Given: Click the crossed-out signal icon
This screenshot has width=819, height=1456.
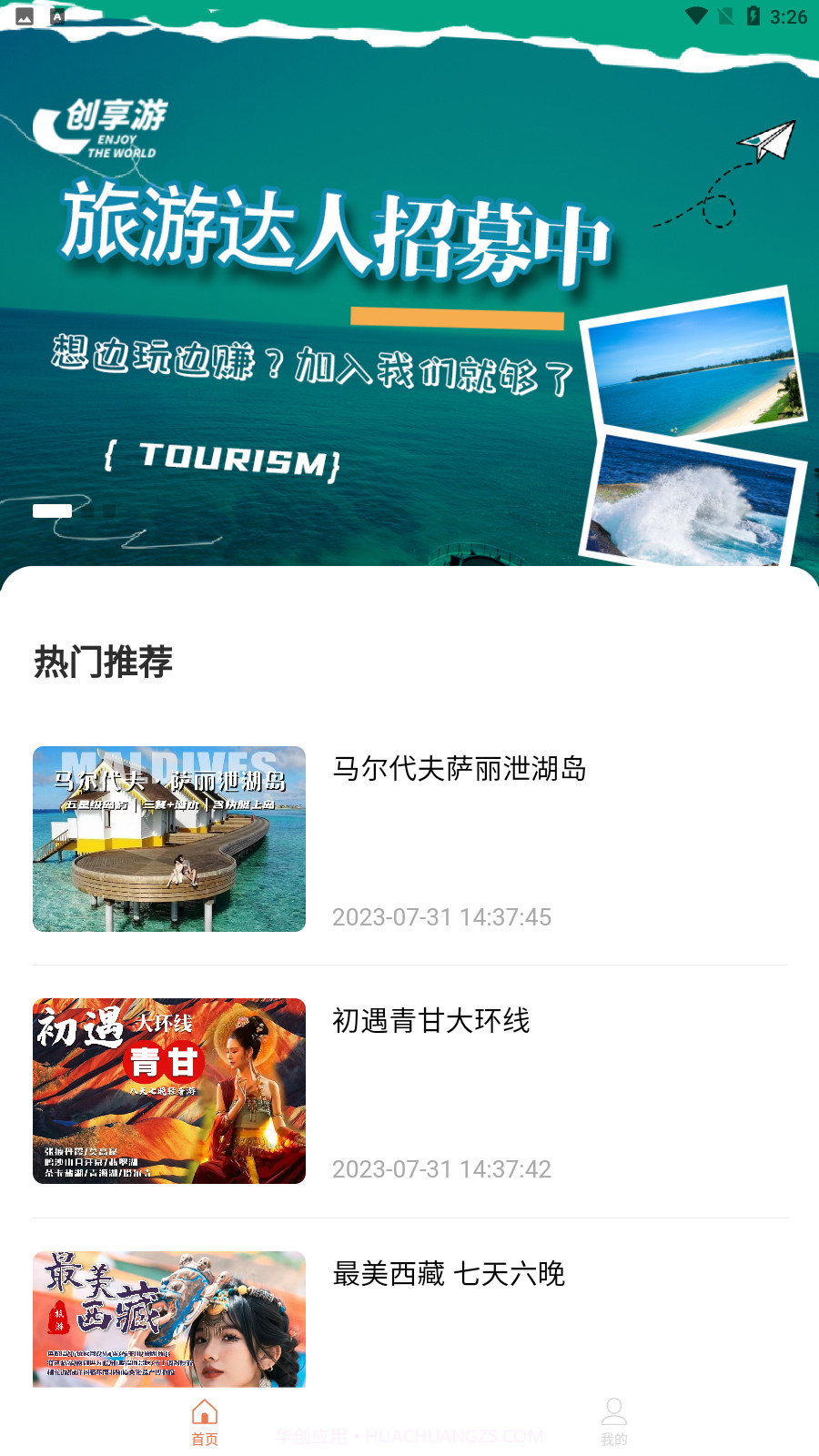Looking at the screenshot, I should tap(723, 15).
